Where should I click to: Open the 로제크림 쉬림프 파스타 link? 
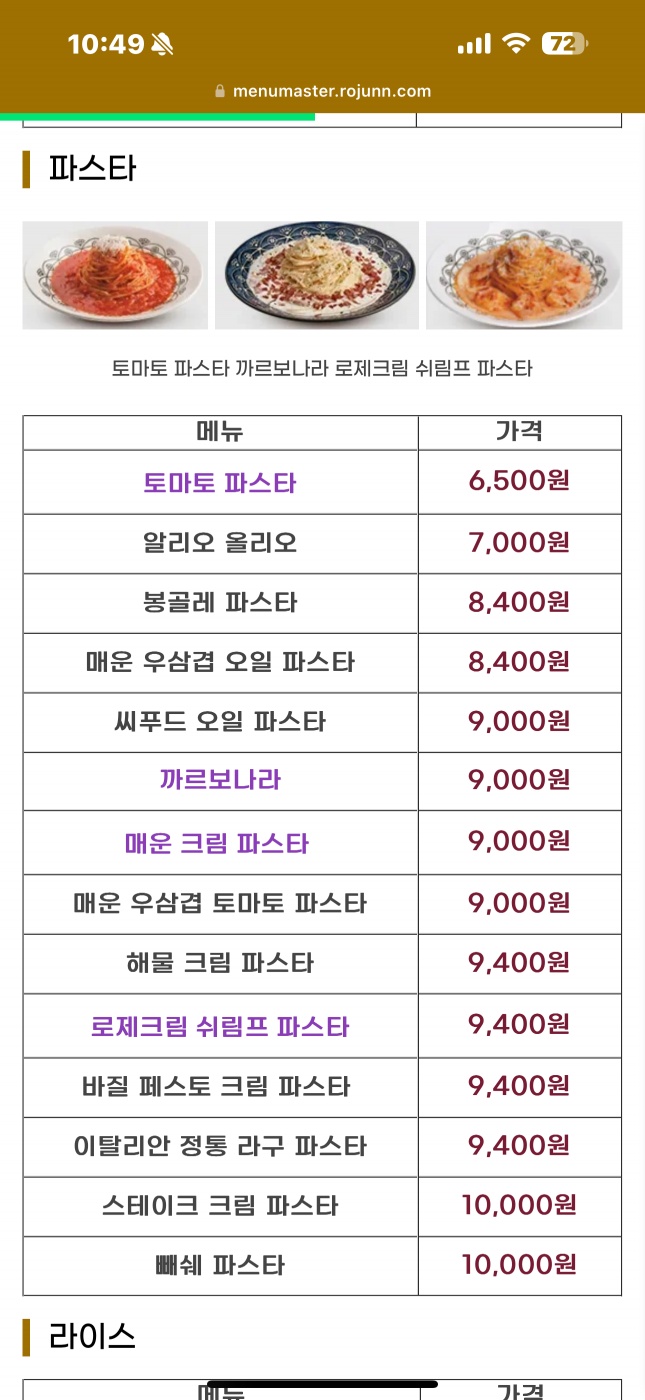click(x=220, y=1026)
